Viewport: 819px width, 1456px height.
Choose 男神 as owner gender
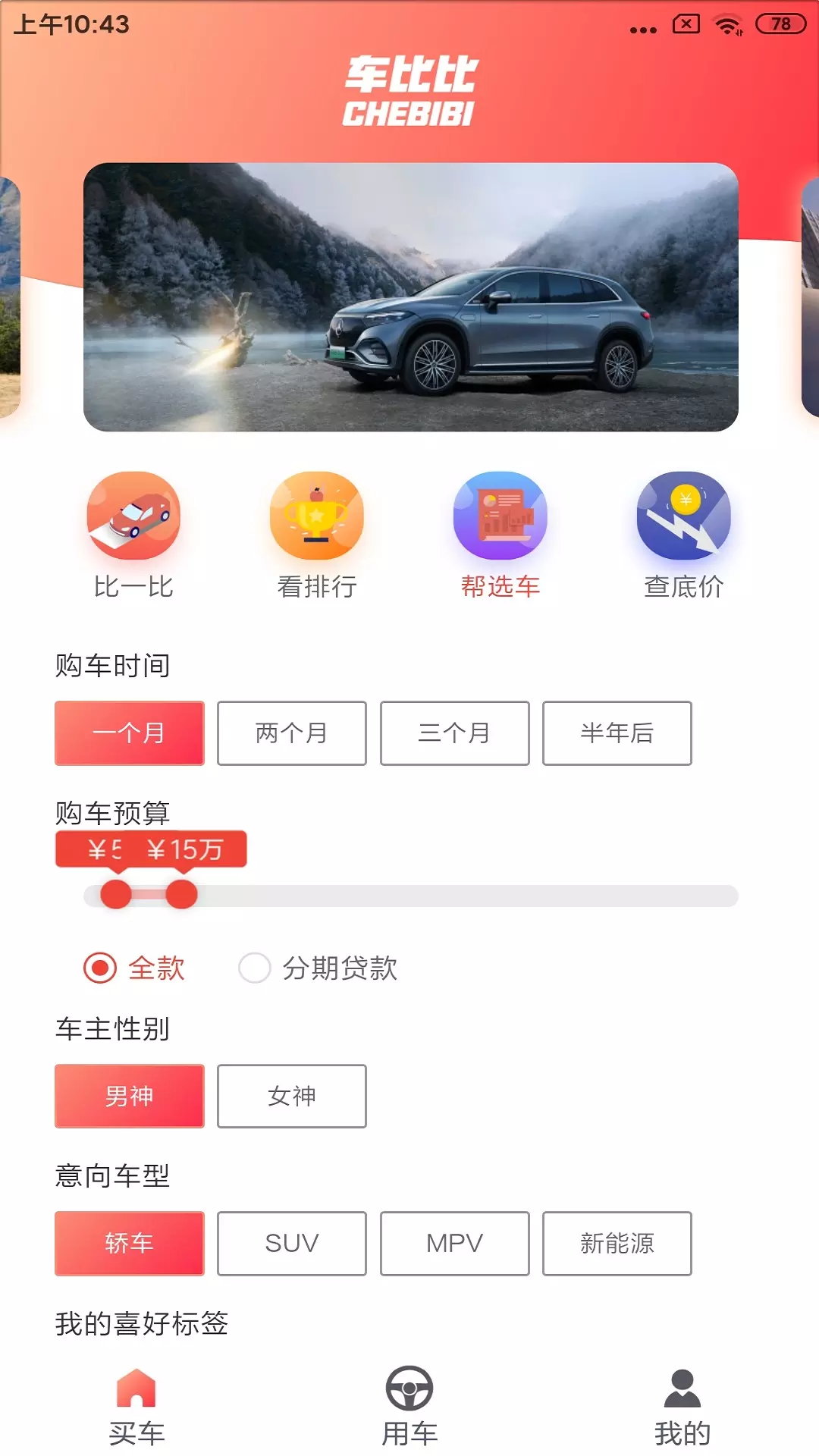(x=130, y=1097)
